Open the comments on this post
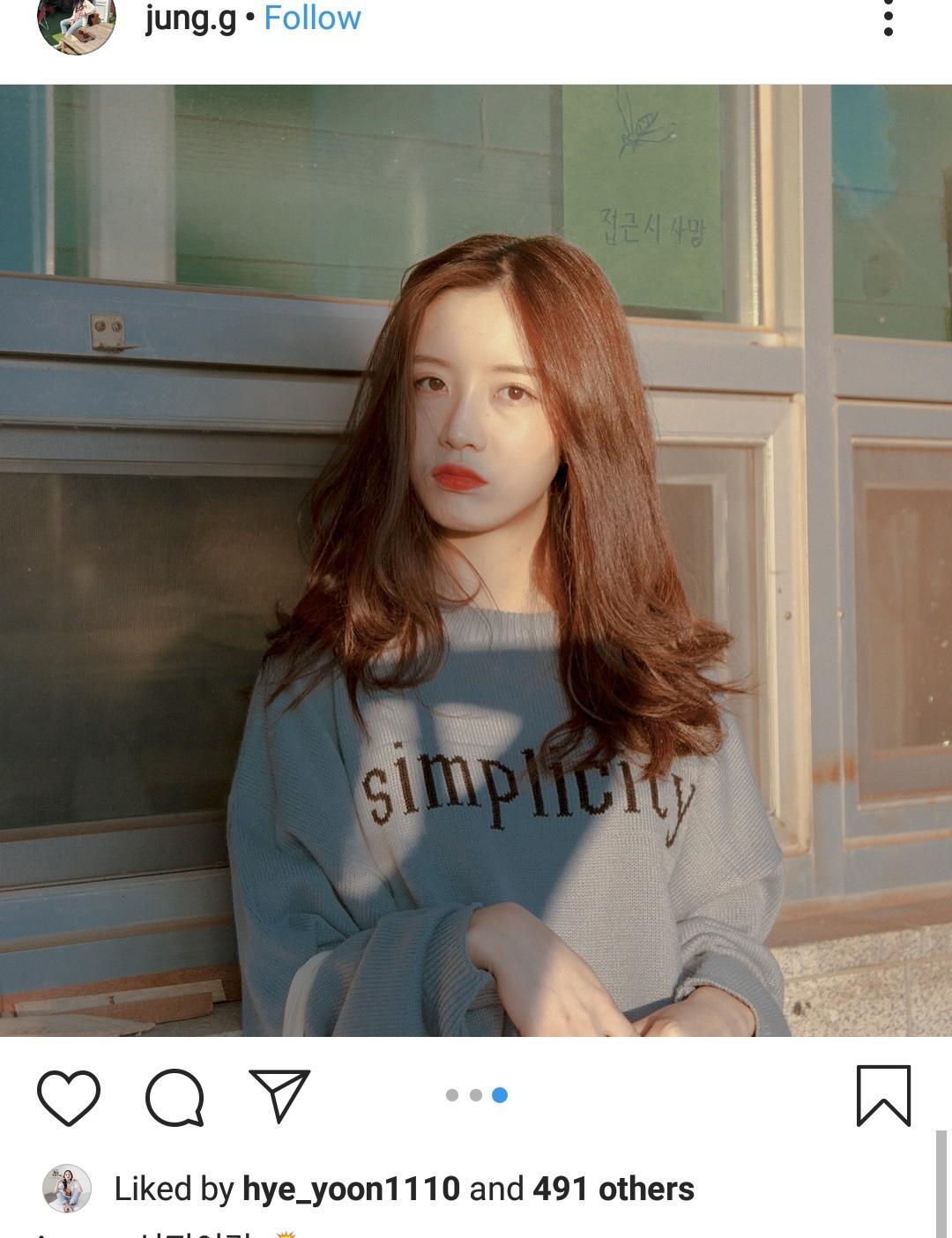952x1238 pixels. pos(175,1097)
